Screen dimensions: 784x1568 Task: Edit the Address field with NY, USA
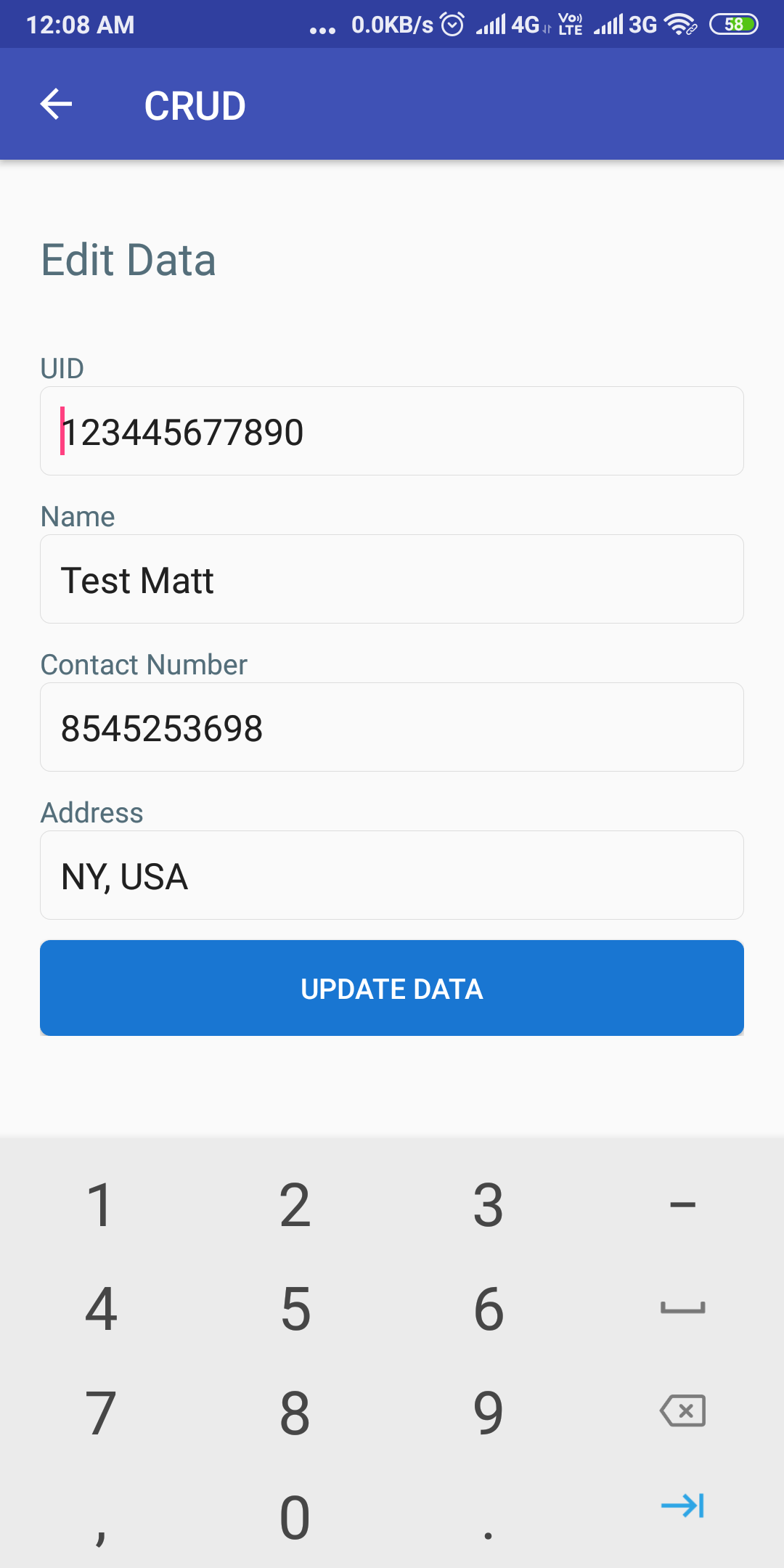(x=392, y=875)
